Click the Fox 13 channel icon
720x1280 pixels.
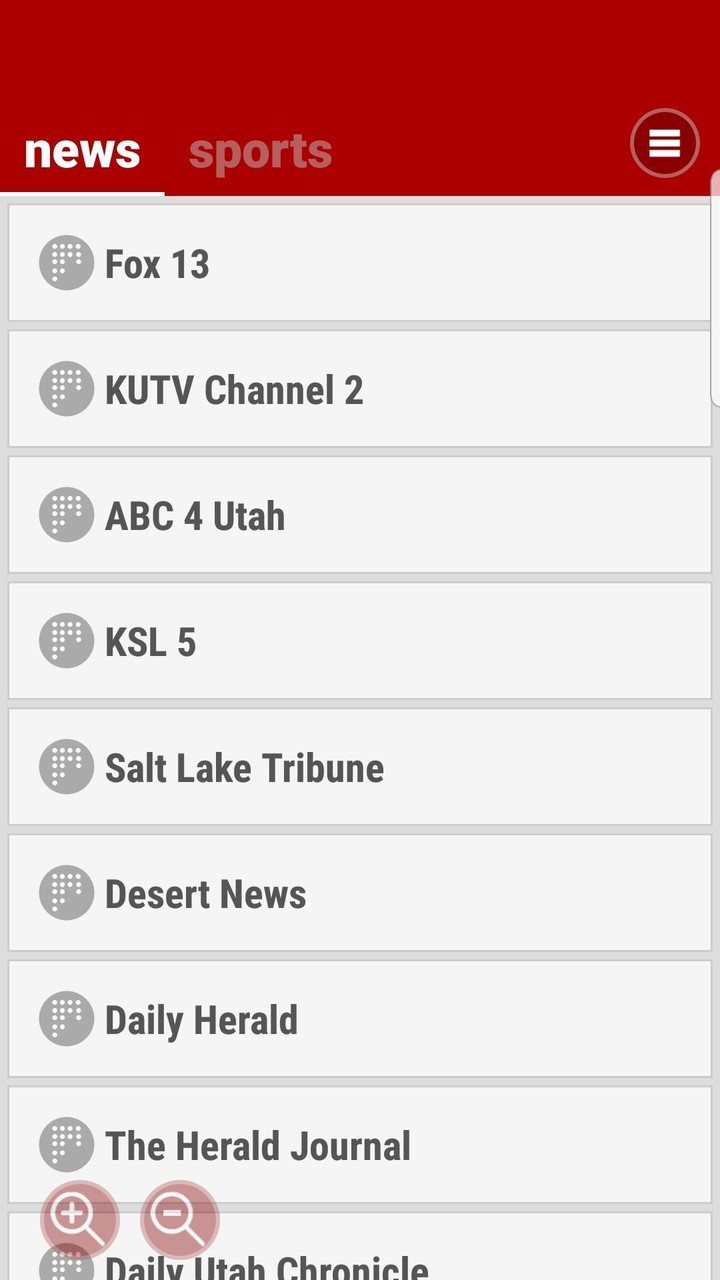[66, 262]
